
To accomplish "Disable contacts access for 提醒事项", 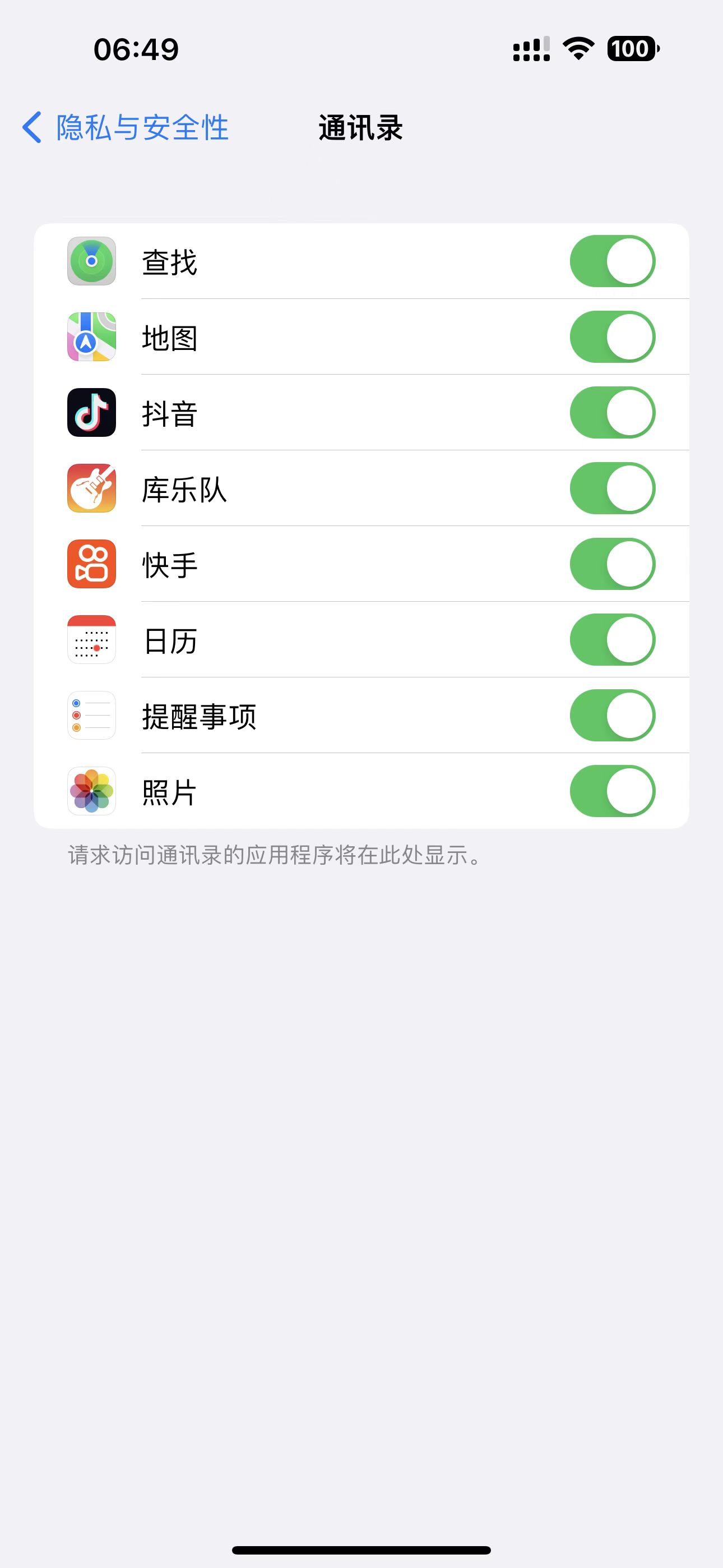I will [612, 715].
